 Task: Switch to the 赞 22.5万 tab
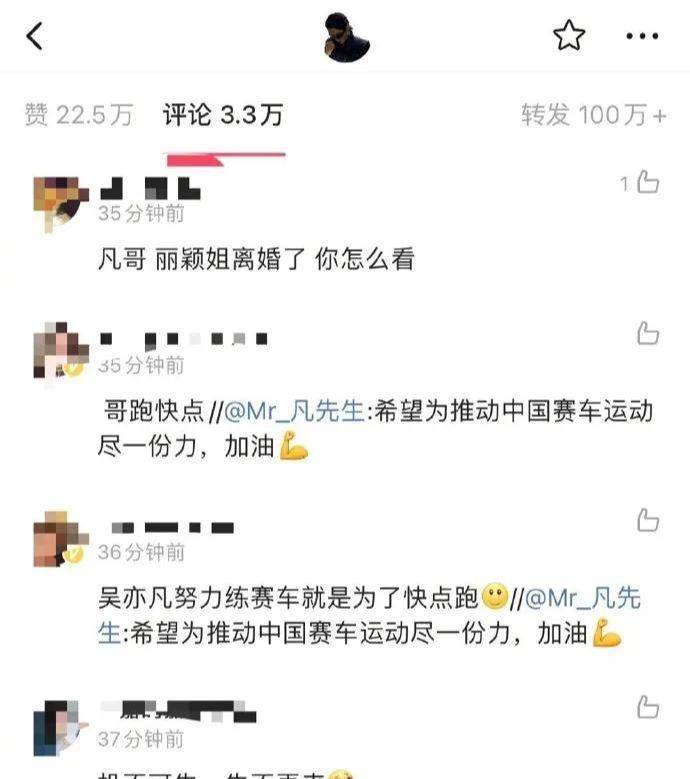tap(78, 115)
